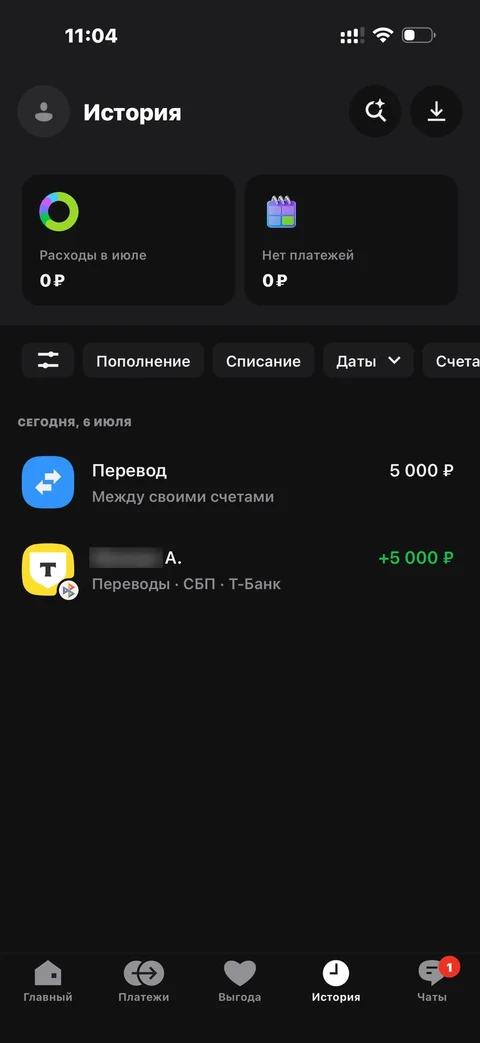Switch to the Главный tab
This screenshot has height=1043, width=480.
point(48,981)
